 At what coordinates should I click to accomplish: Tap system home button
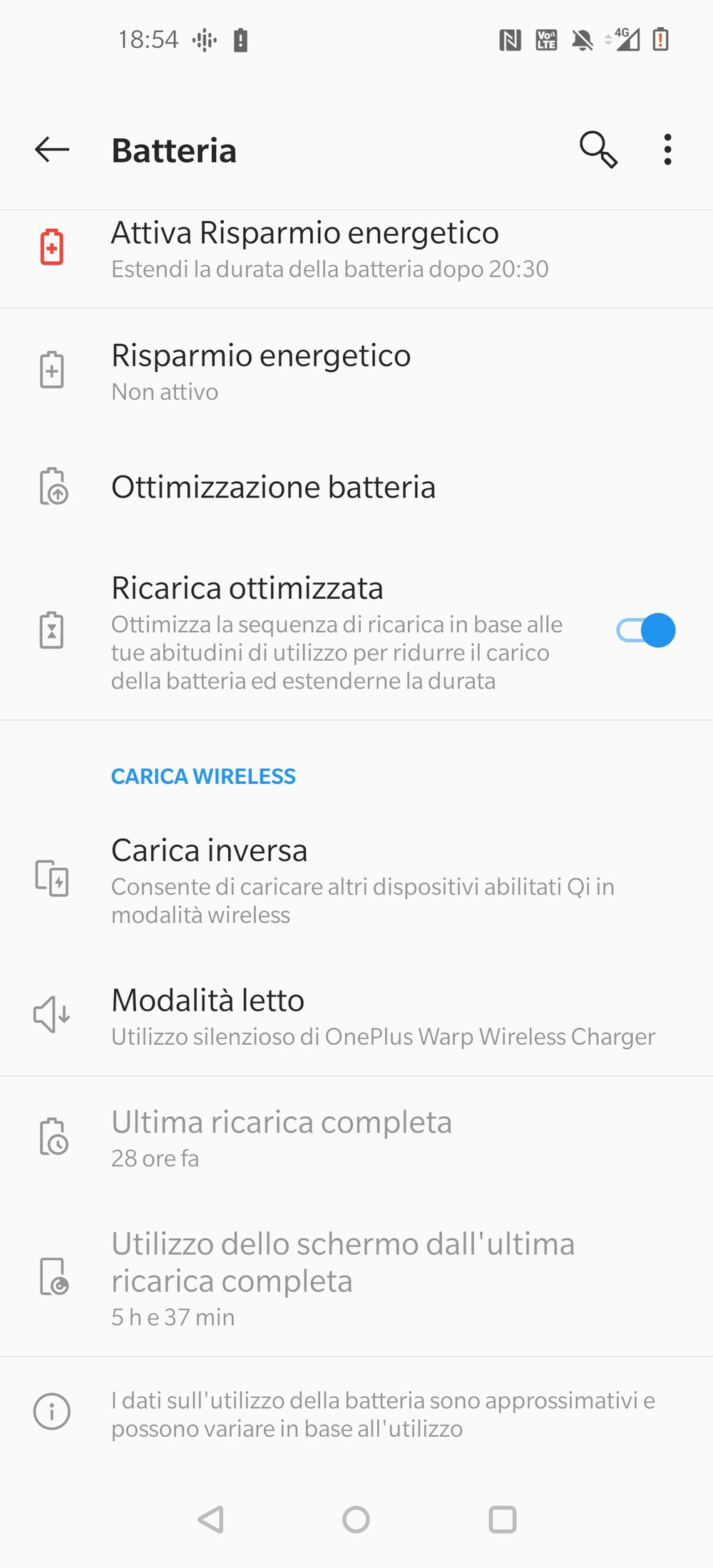356,1519
